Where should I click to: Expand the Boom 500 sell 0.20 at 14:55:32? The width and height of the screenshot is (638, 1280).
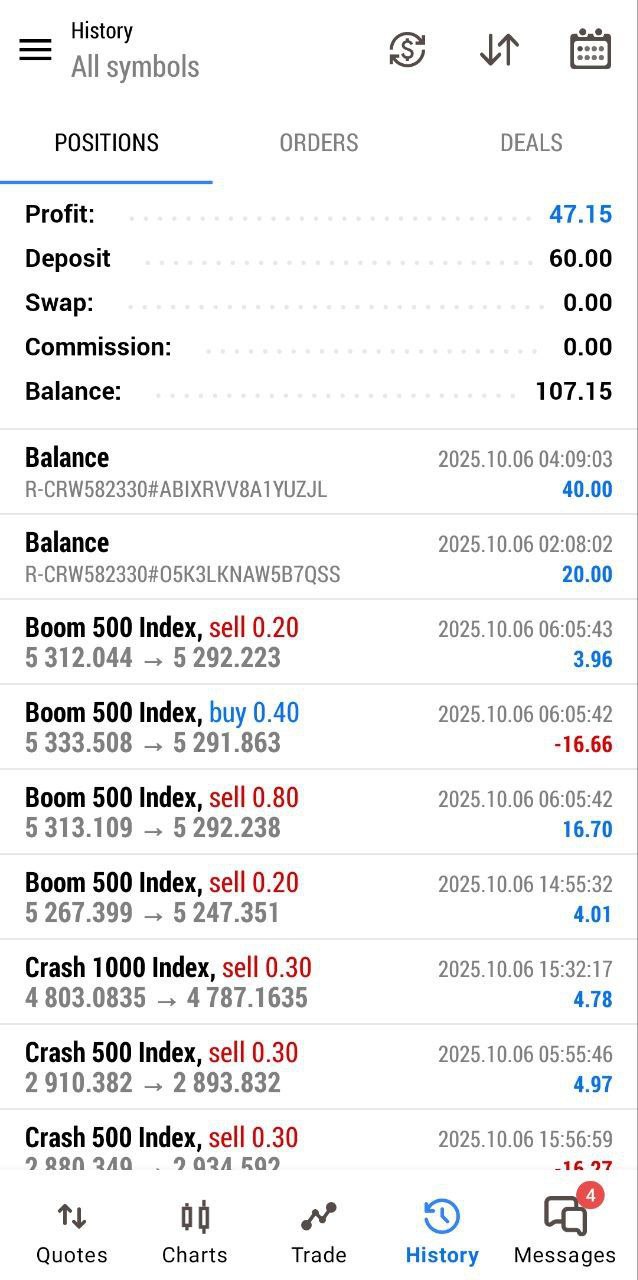[319, 898]
